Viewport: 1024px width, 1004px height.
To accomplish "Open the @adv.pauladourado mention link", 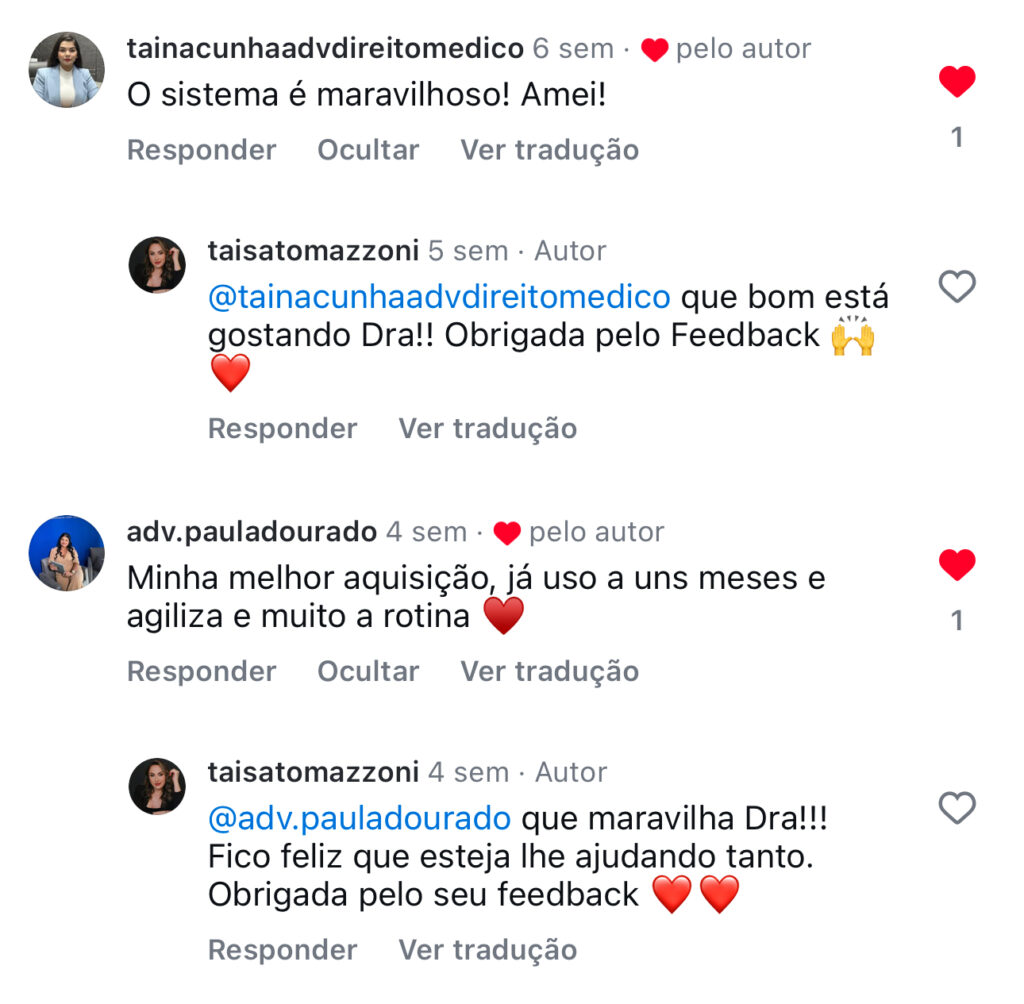I will click(359, 818).
